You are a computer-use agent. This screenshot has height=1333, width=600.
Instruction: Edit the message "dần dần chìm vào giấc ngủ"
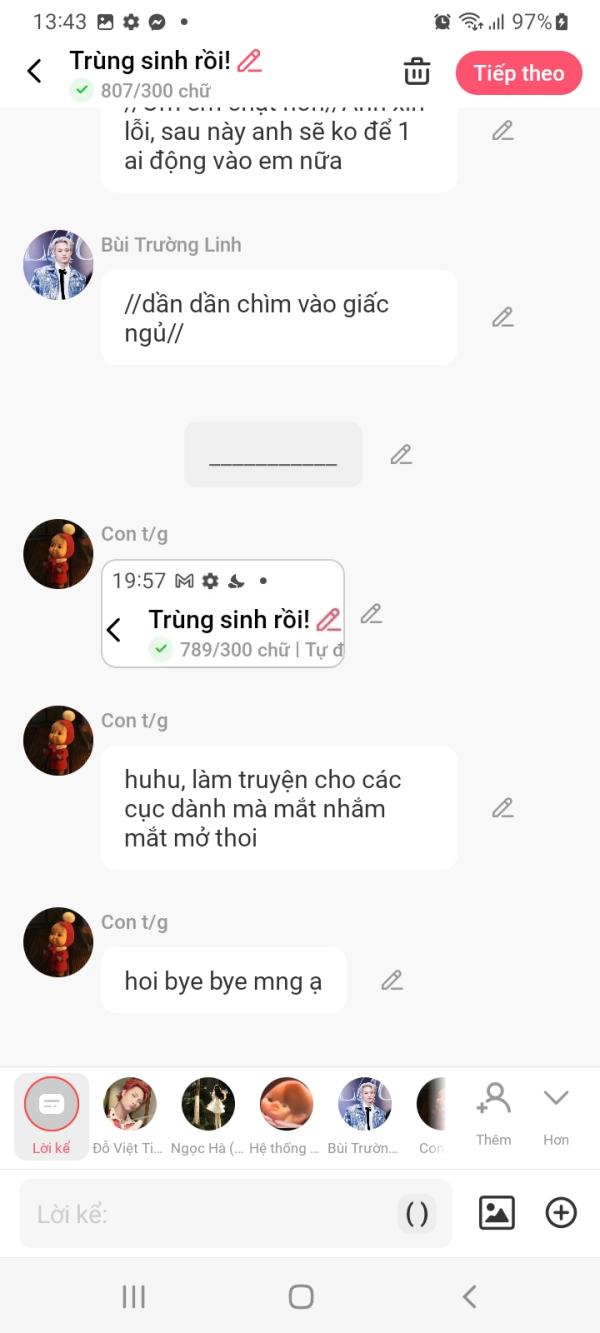[503, 317]
